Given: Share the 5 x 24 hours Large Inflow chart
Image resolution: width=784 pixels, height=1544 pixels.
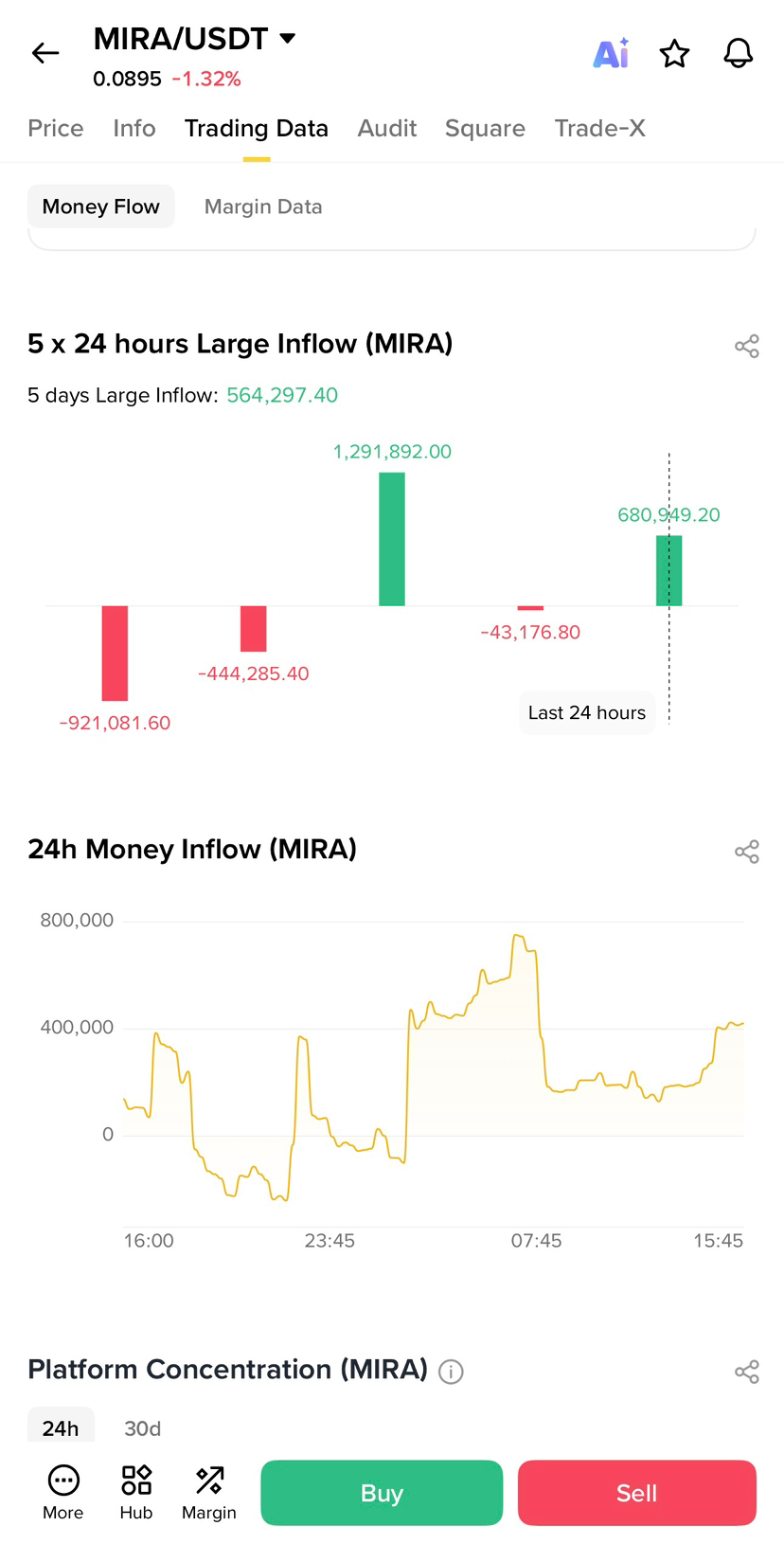Looking at the screenshot, I should pos(747,346).
